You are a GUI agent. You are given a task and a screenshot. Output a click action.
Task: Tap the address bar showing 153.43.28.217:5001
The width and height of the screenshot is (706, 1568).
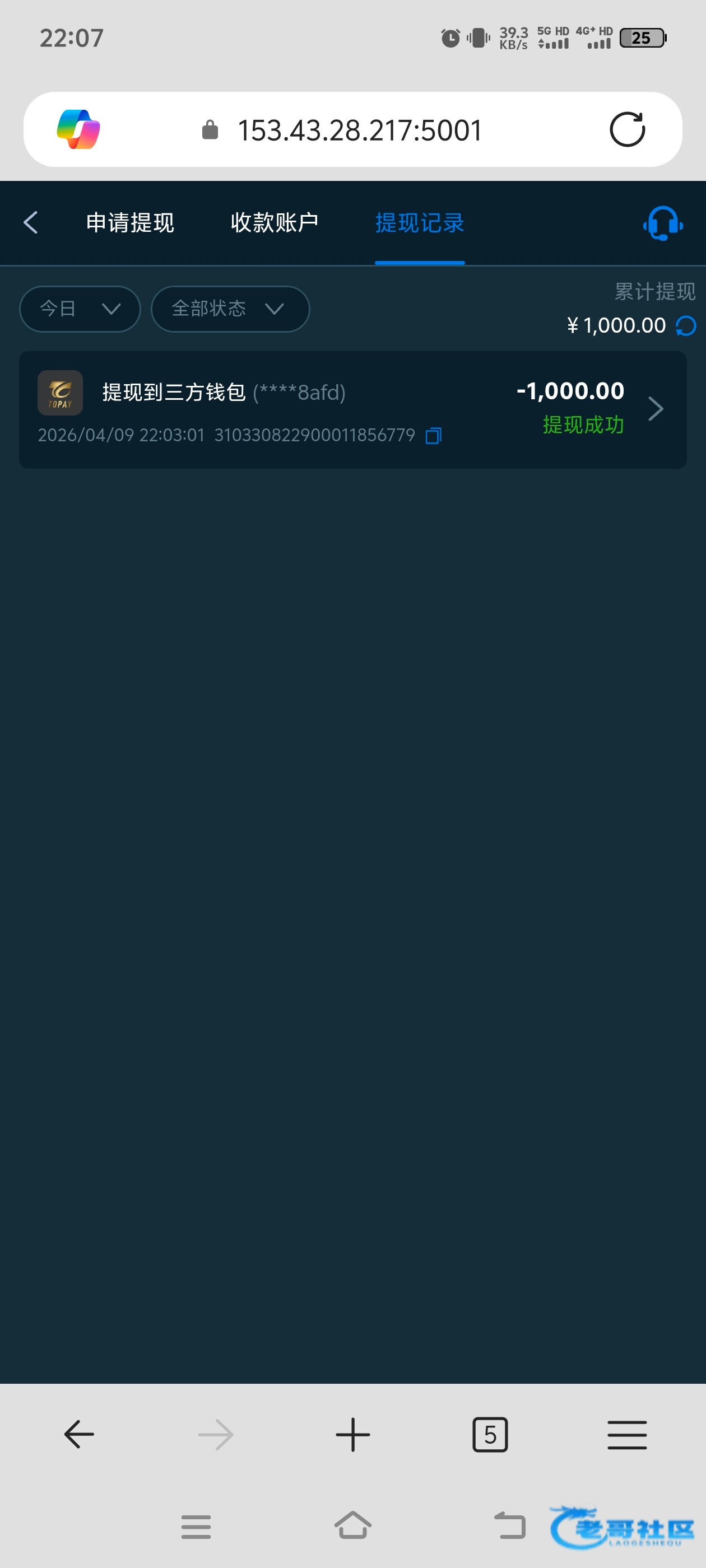[x=359, y=130]
